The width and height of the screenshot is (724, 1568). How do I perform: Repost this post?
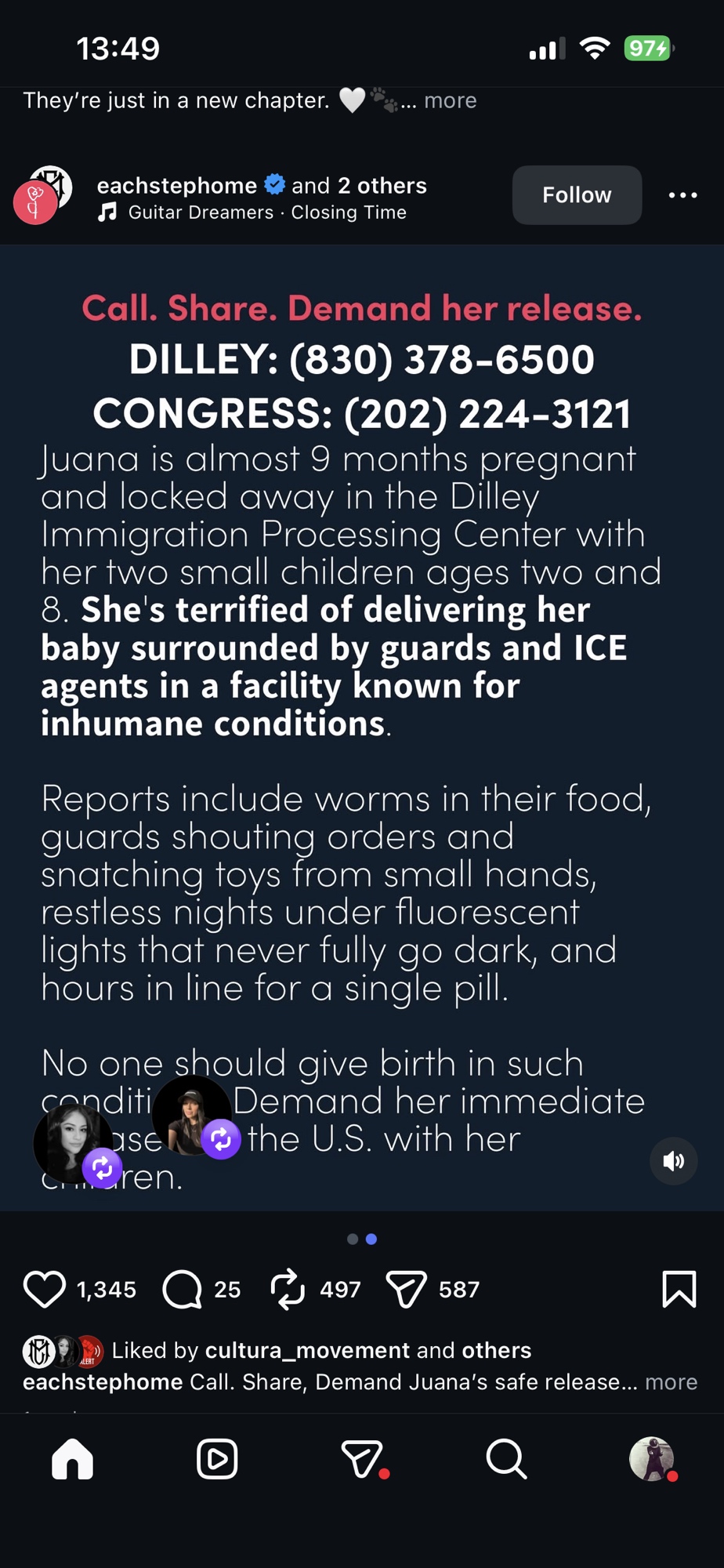tap(288, 1290)
